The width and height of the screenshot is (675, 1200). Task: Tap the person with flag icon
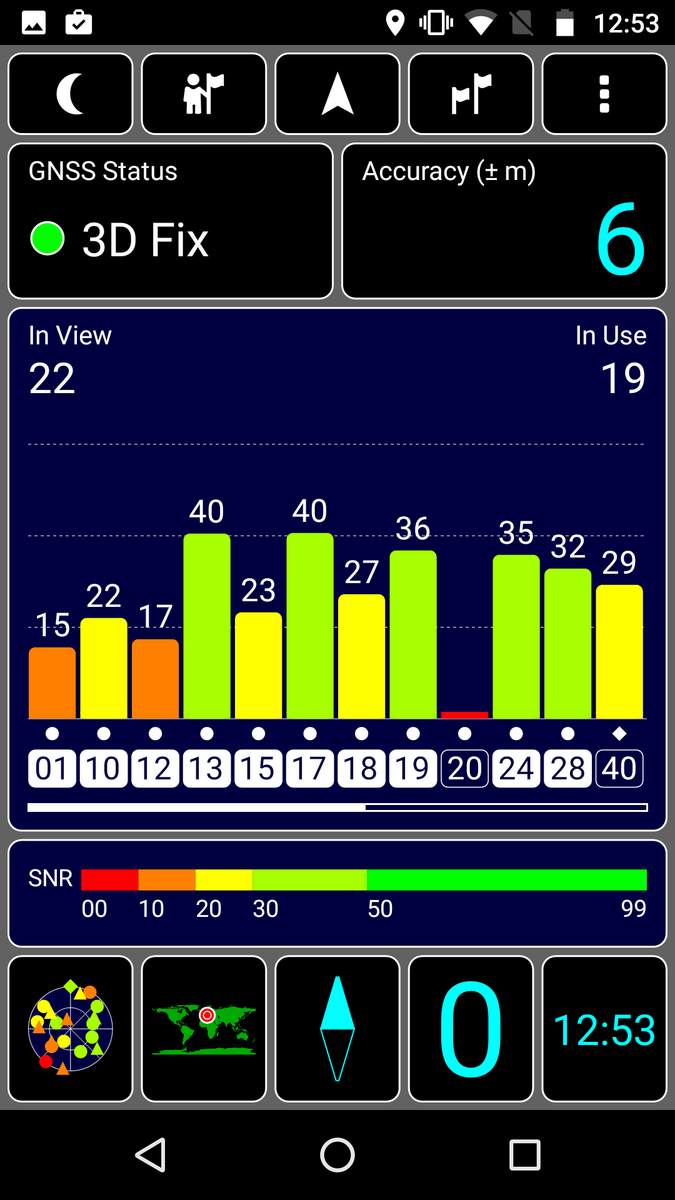[204, 94]
